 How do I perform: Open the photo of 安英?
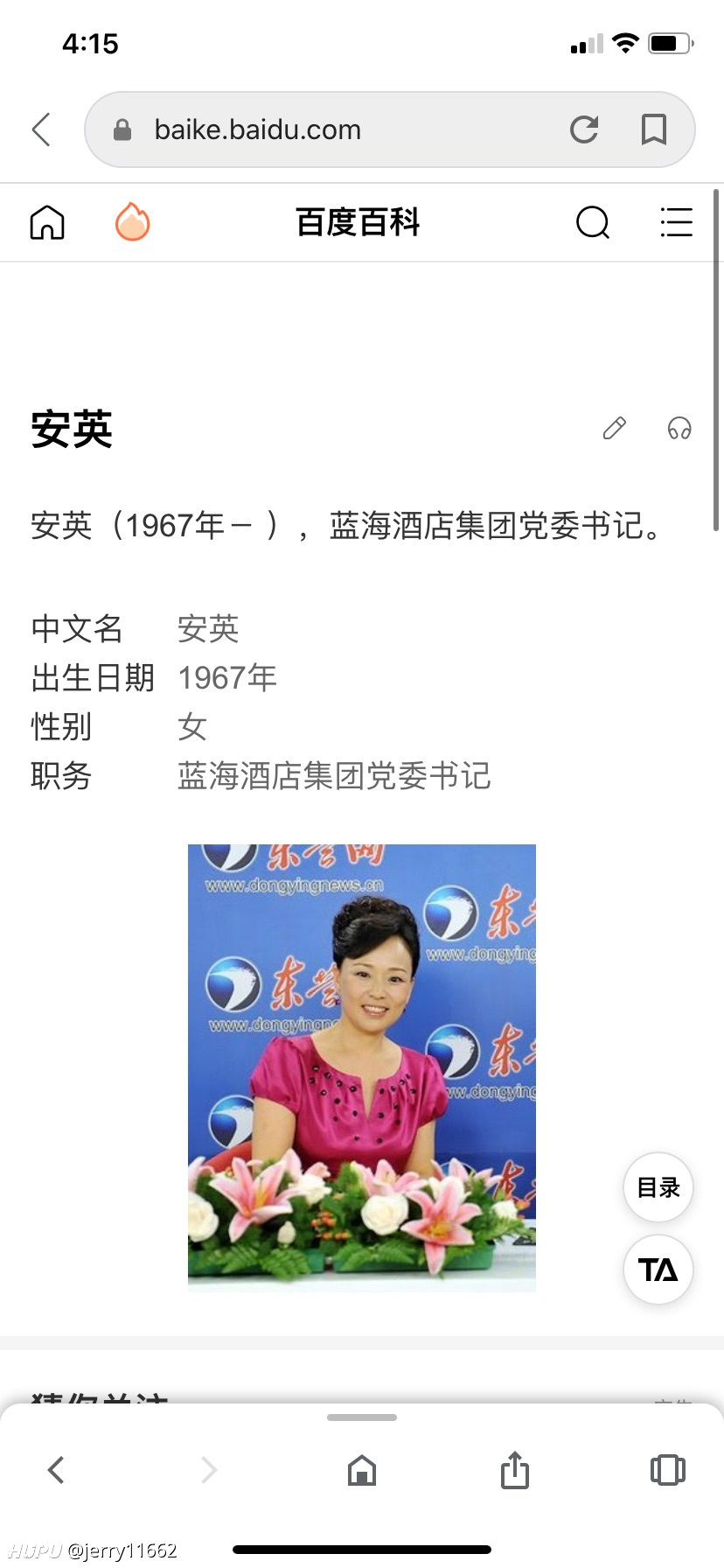(x=362, y=1067)
